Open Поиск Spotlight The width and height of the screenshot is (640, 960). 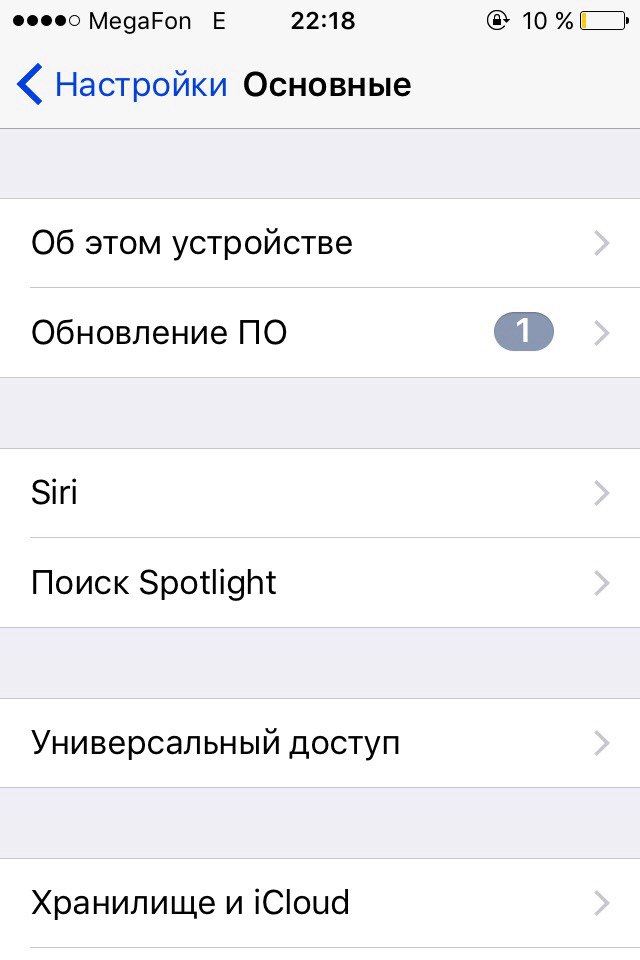[320, 583]
